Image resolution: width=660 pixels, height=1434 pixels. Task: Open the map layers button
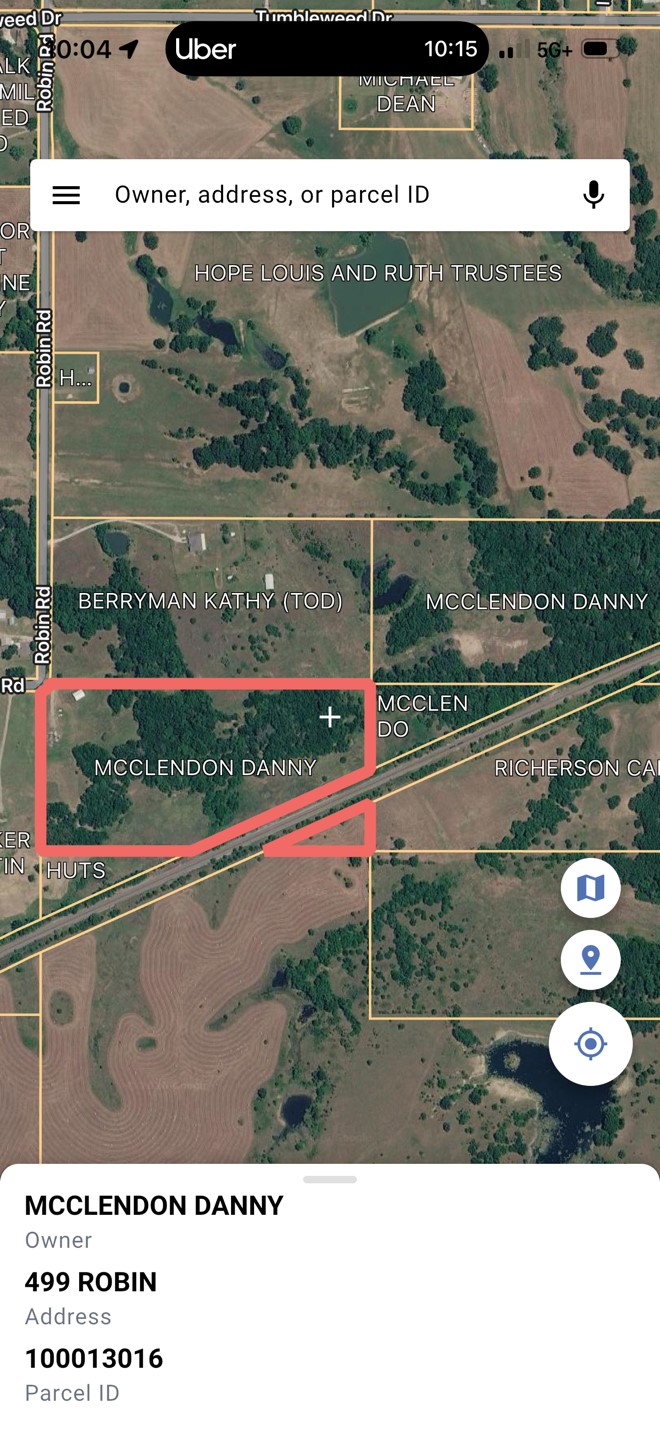pyautogui.click(x=591, y=888)
